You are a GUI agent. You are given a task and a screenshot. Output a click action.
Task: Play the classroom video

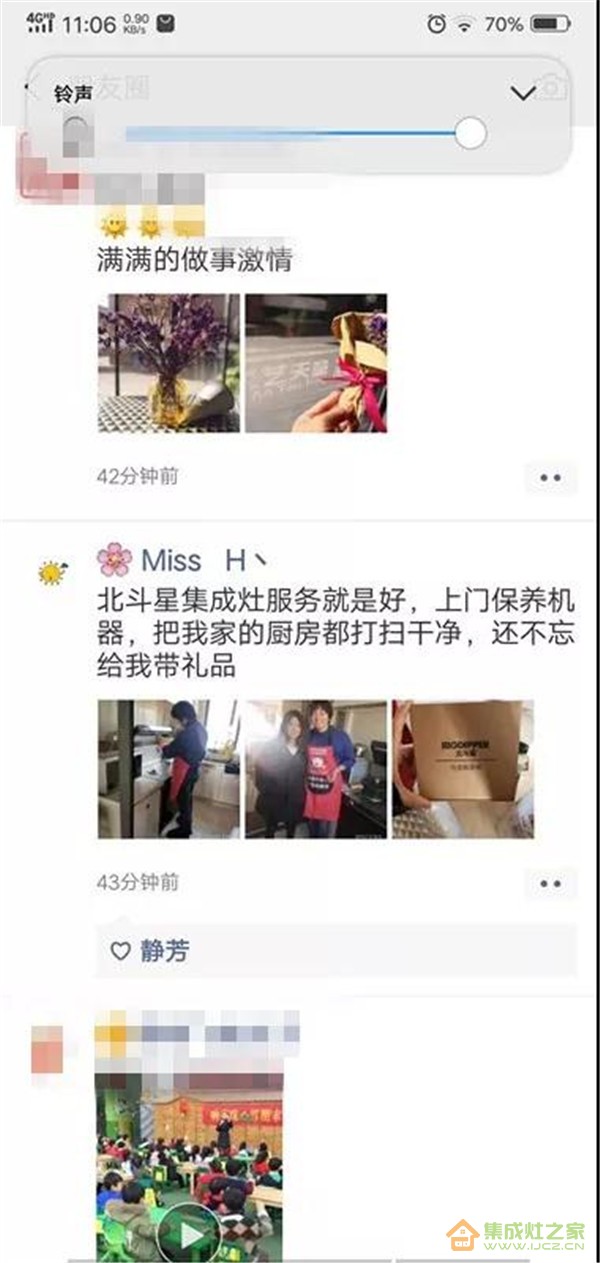click(x=187, y=1236)
